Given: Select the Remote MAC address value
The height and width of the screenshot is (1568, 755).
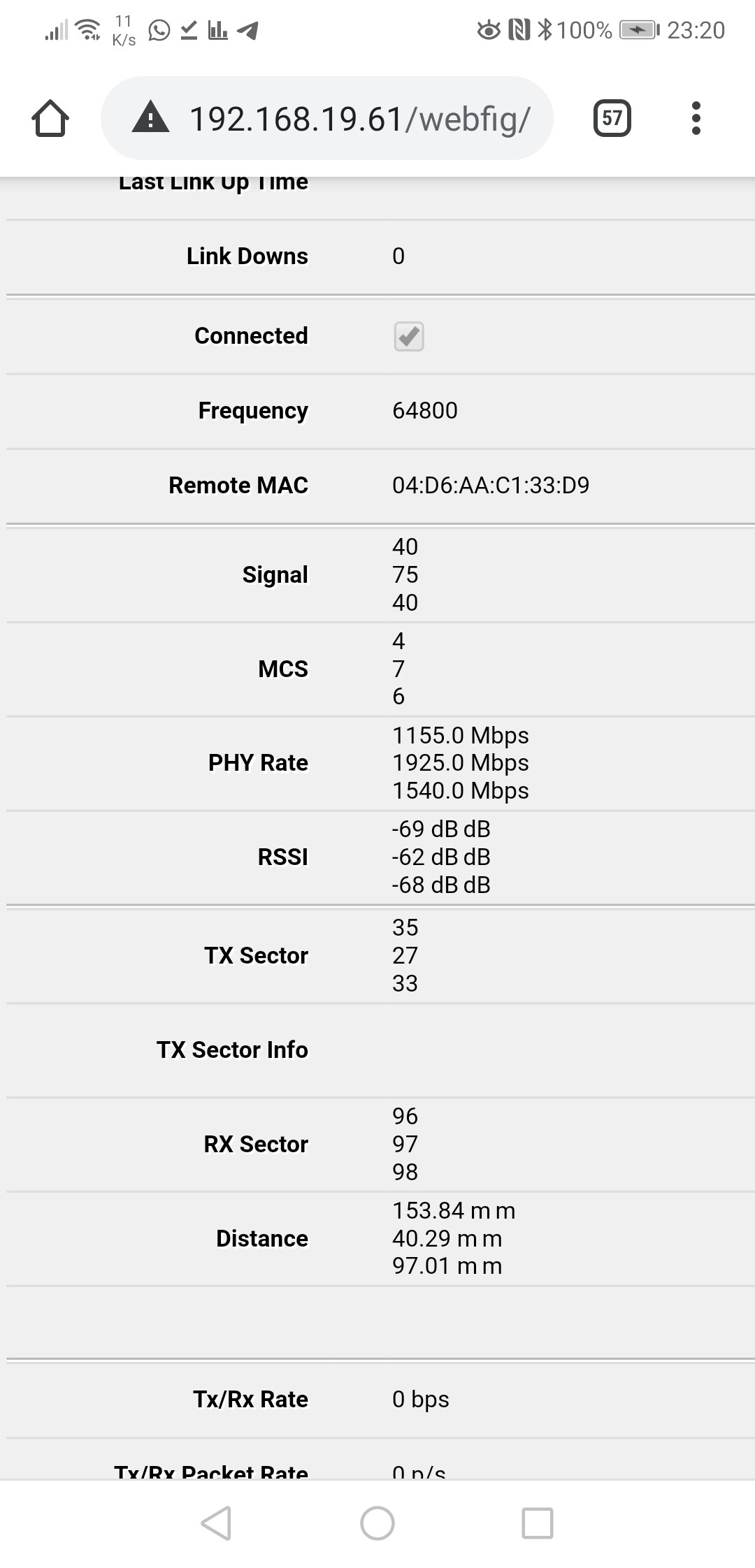Looking at the screenshot, I should [489, 485].
